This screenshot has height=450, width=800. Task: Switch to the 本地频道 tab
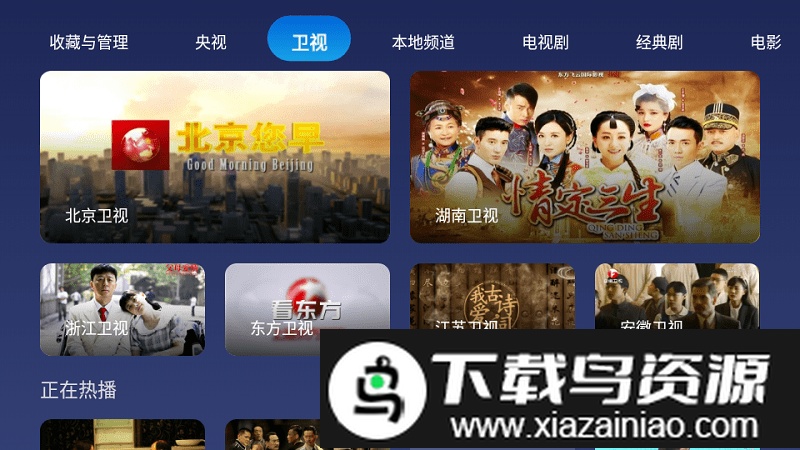pos(423,42)
